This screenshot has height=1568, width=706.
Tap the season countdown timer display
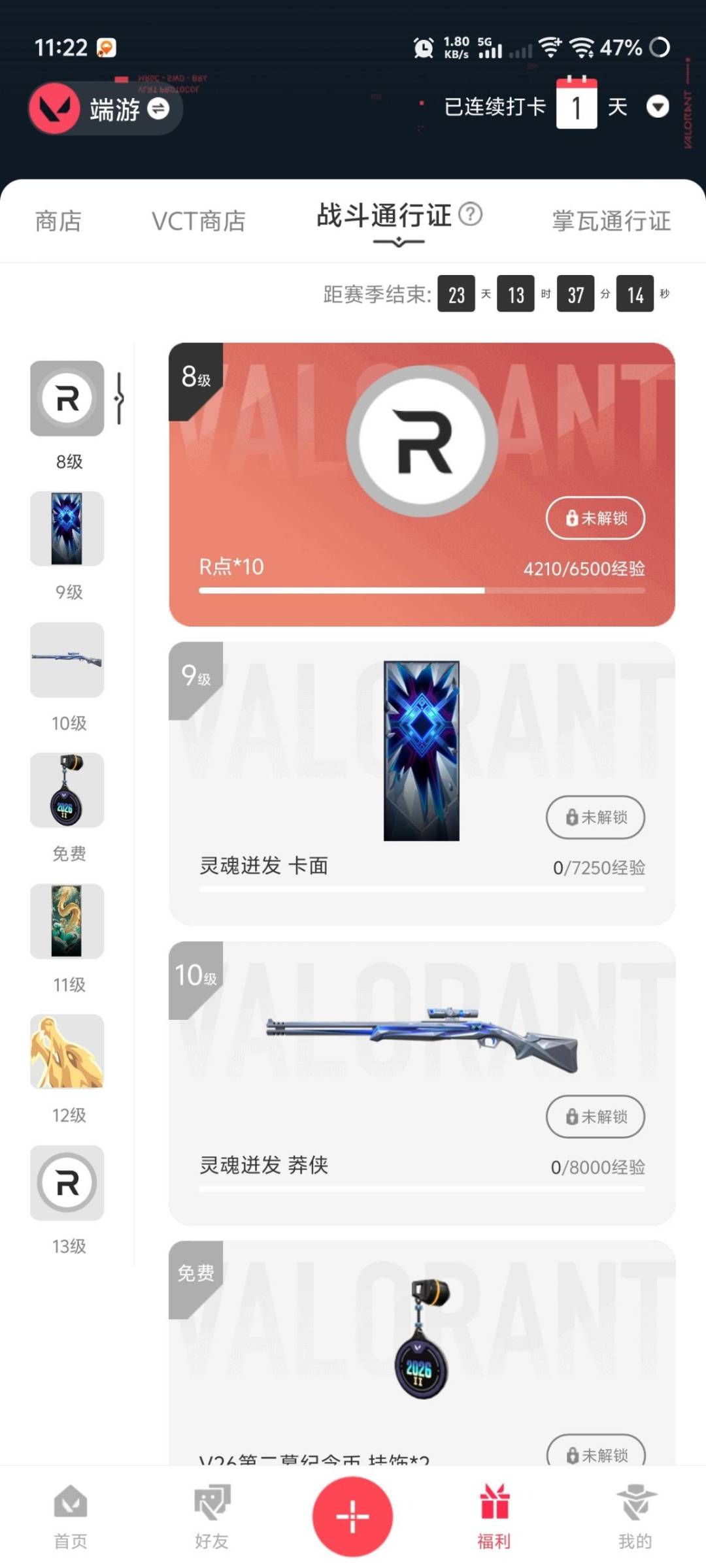(x=546, y=295)
